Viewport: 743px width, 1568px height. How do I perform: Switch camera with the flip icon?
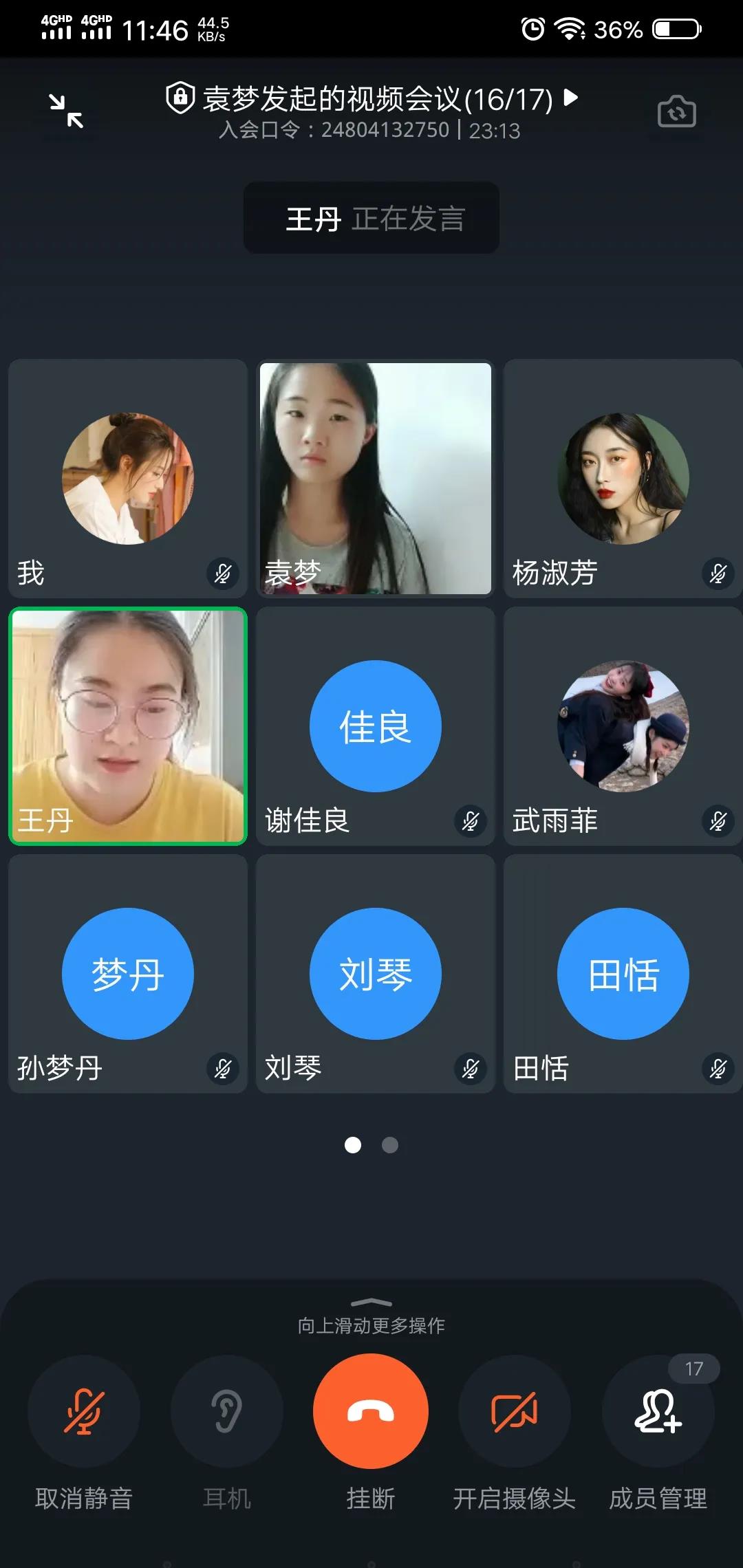pos(676,111)
